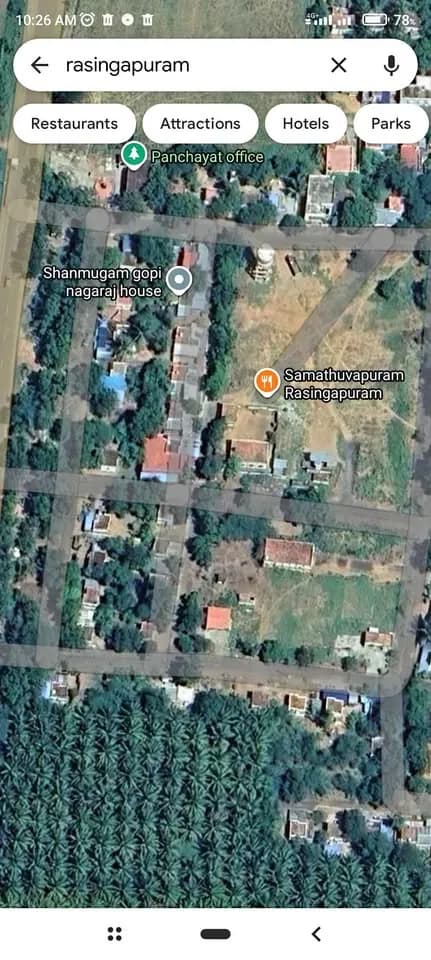This screenshot has width=431, height=960.
Task: Open Shanmugam gopi nagaraj house marker
Action: [179, 280]
